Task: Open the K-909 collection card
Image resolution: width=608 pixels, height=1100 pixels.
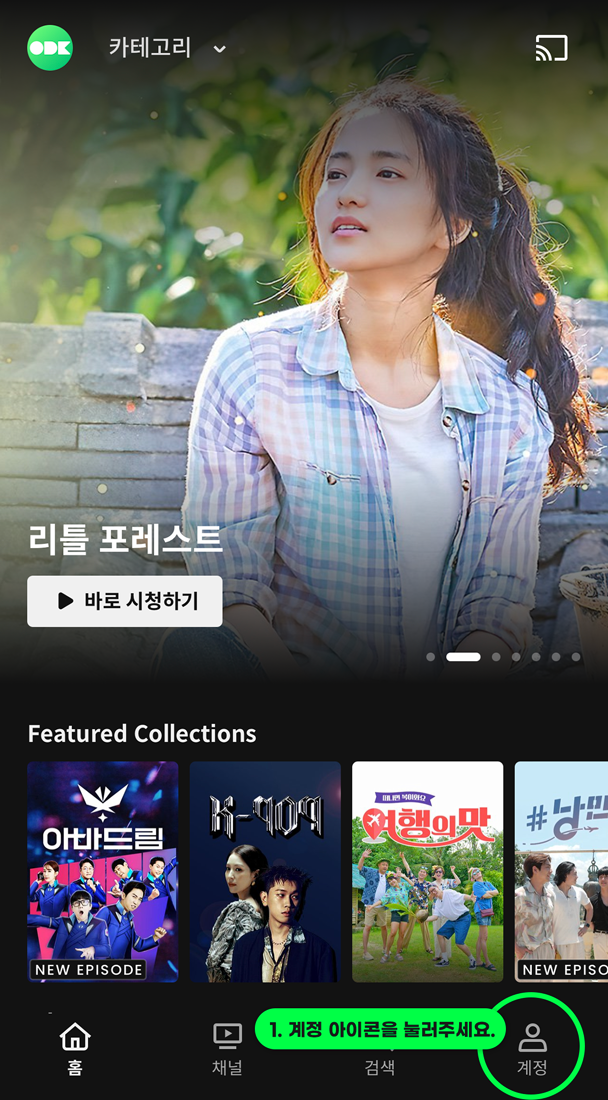Action: [265, 872]
